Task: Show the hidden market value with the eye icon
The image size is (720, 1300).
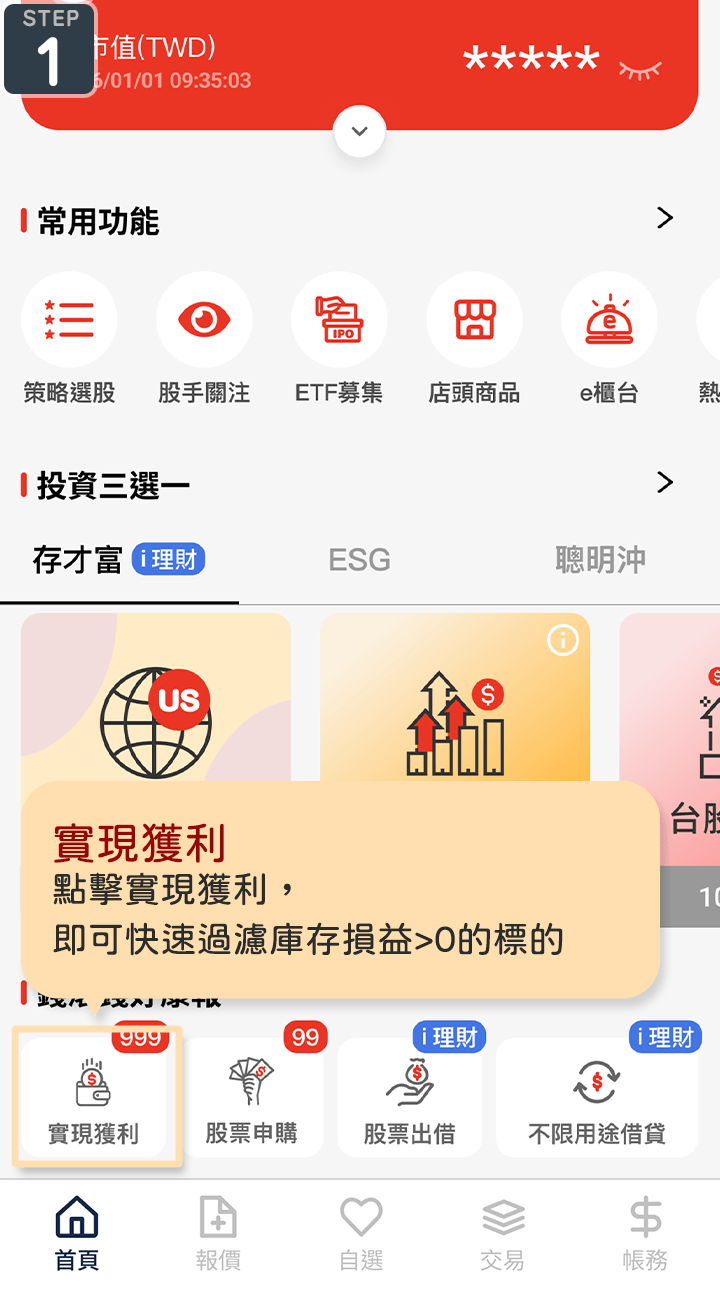Action: 640,69
